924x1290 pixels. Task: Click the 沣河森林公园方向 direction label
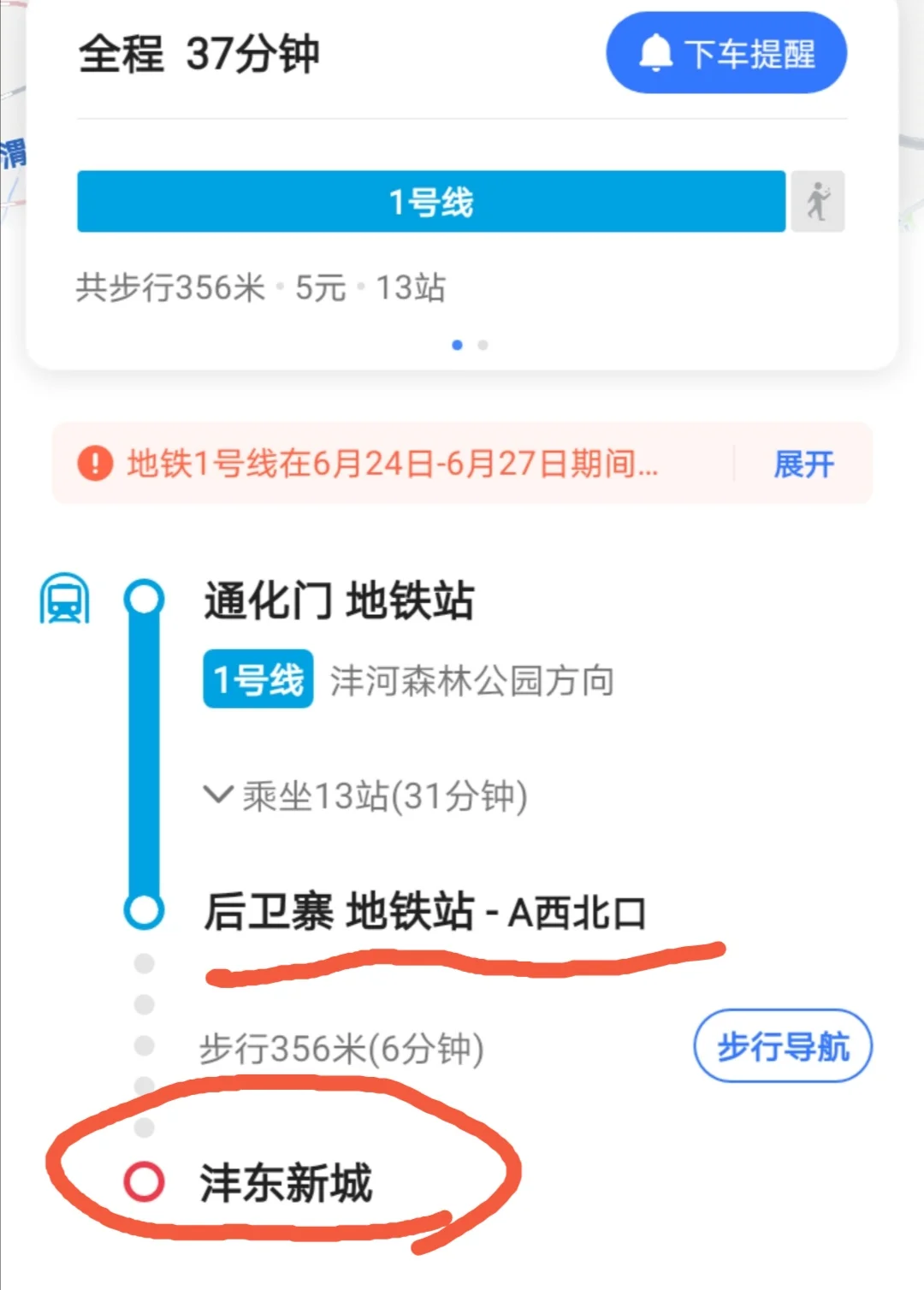pos(472,680)
